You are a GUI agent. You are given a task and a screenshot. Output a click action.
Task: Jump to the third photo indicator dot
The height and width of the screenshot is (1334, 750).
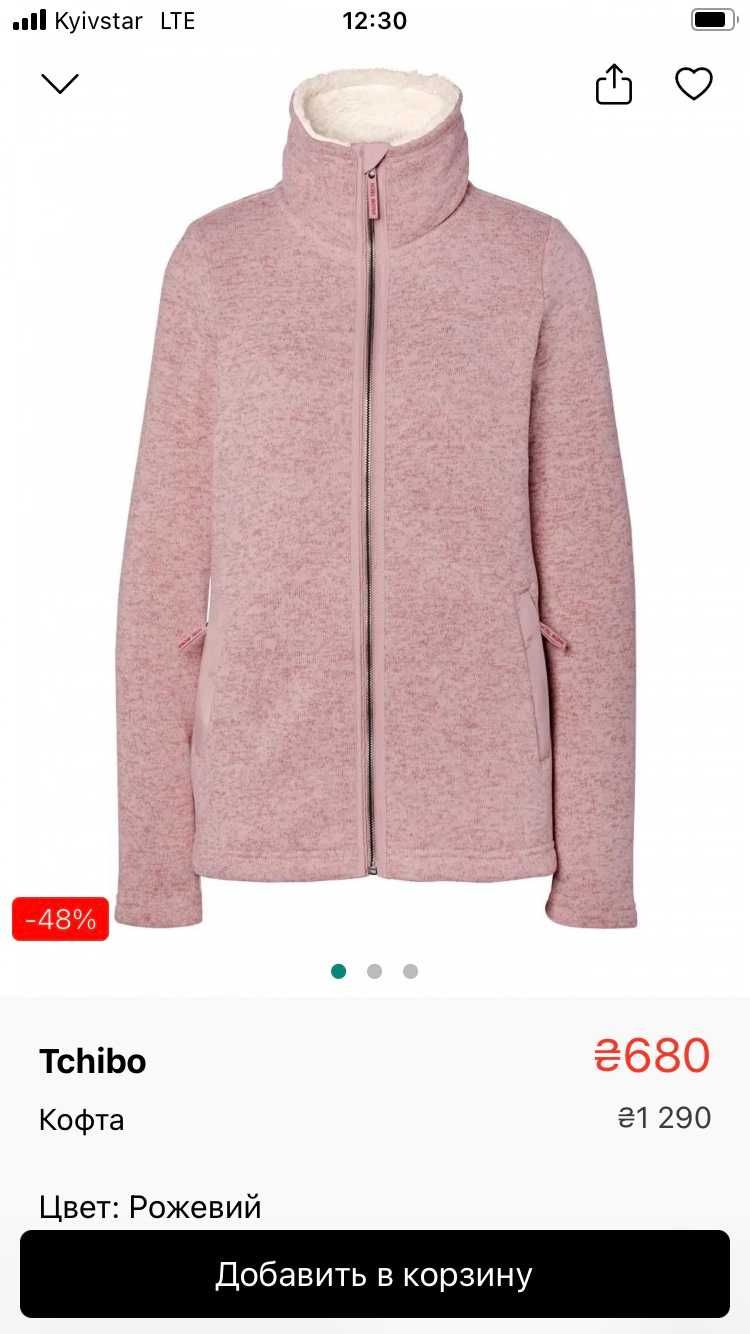(410, 971)
